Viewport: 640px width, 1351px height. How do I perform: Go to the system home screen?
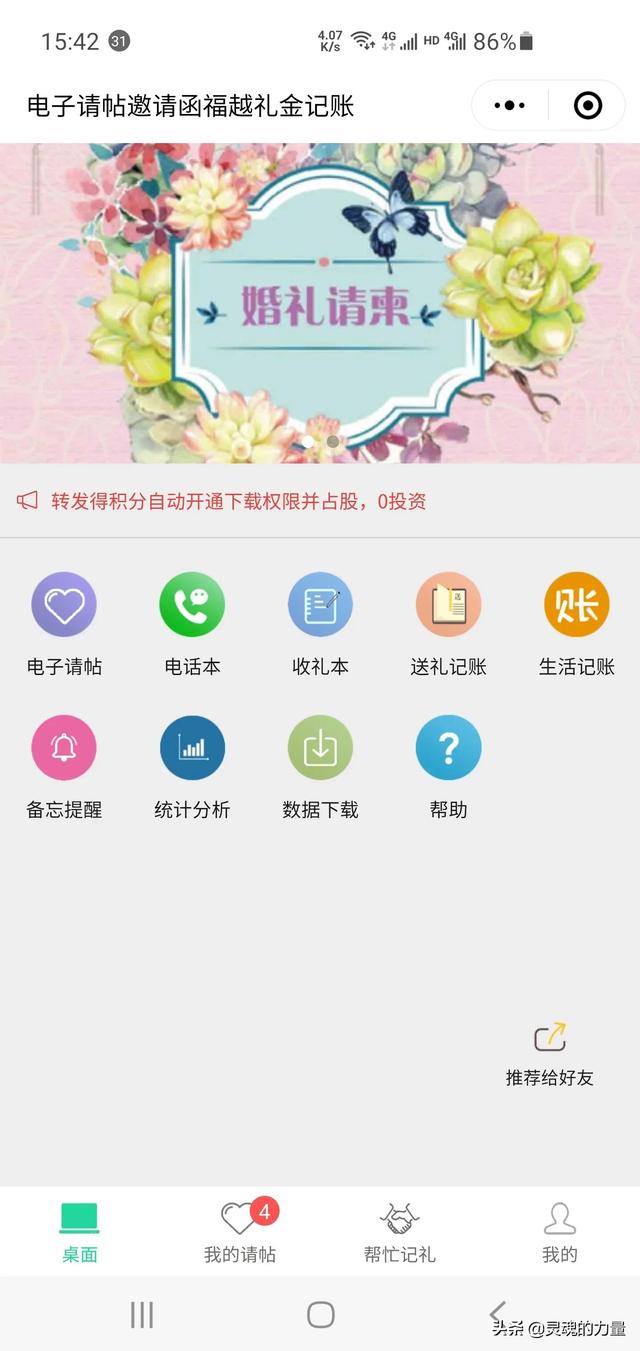coord(320,1314)
